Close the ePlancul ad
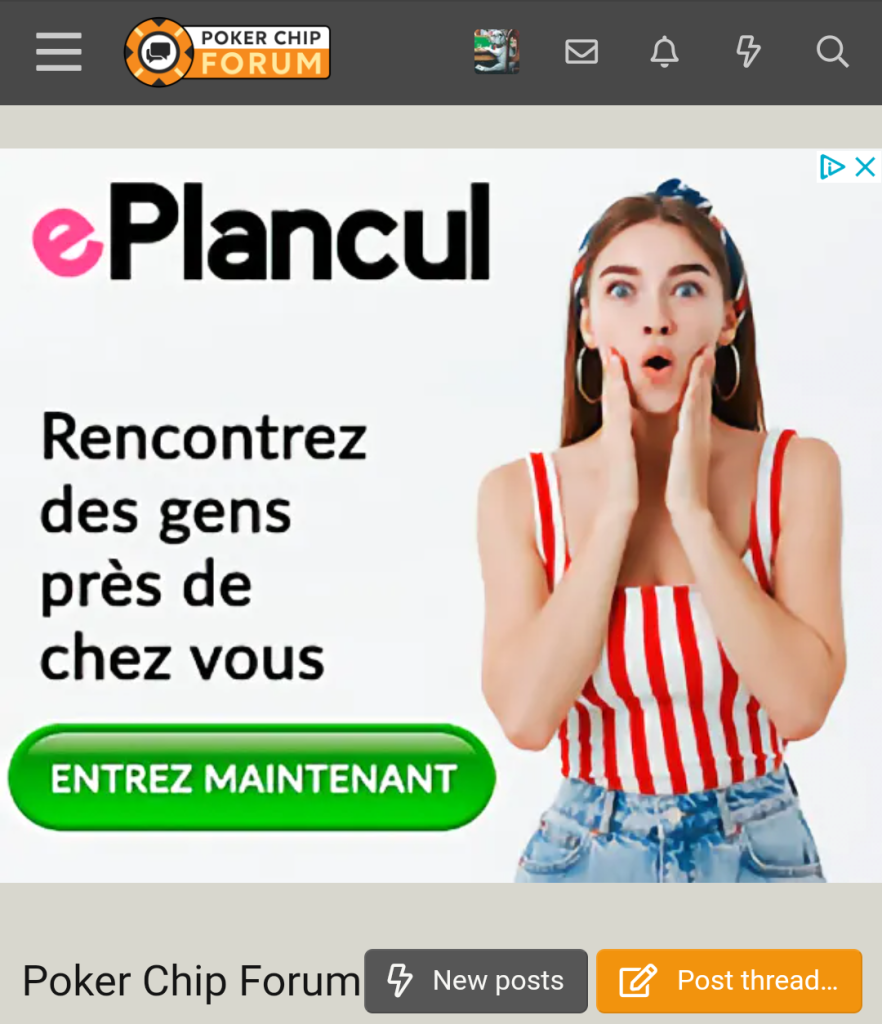Screen dimensions: 882x1024 click(x=866, y=167)
